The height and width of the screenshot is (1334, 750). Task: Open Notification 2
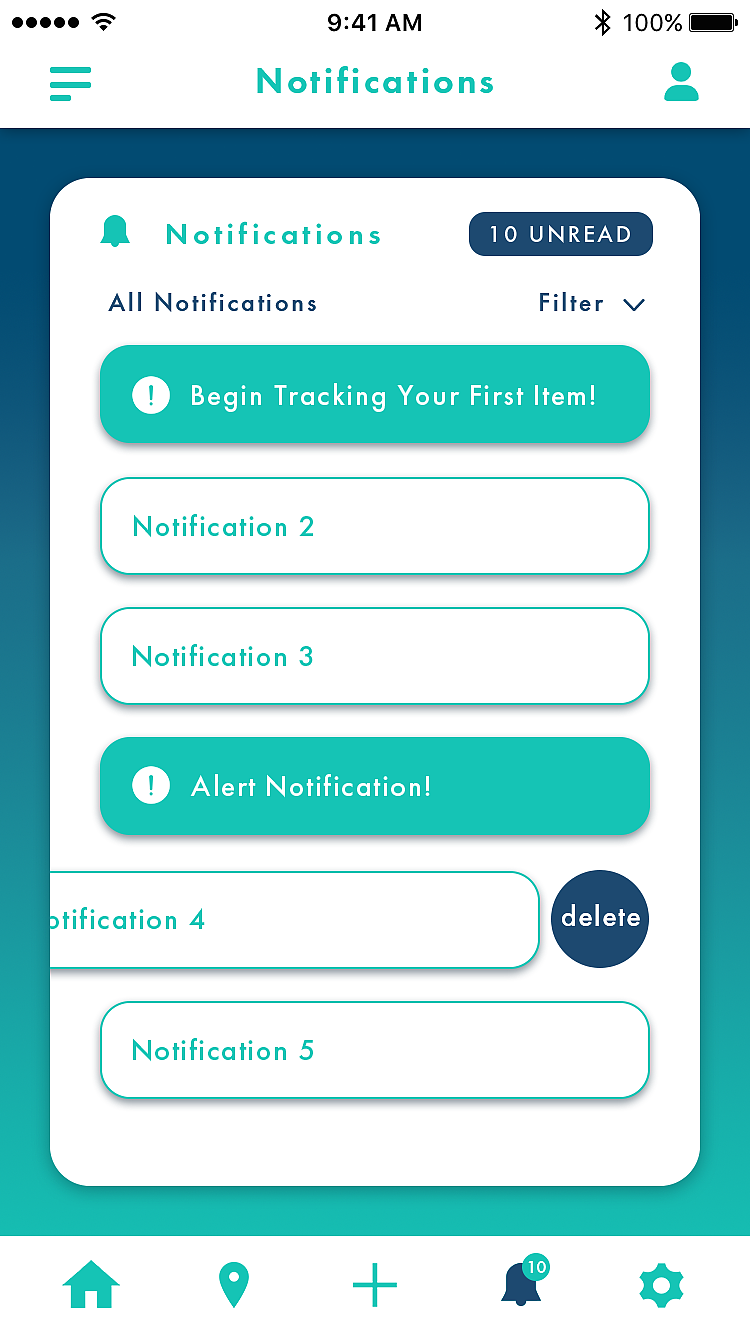(x=375, y=526)
